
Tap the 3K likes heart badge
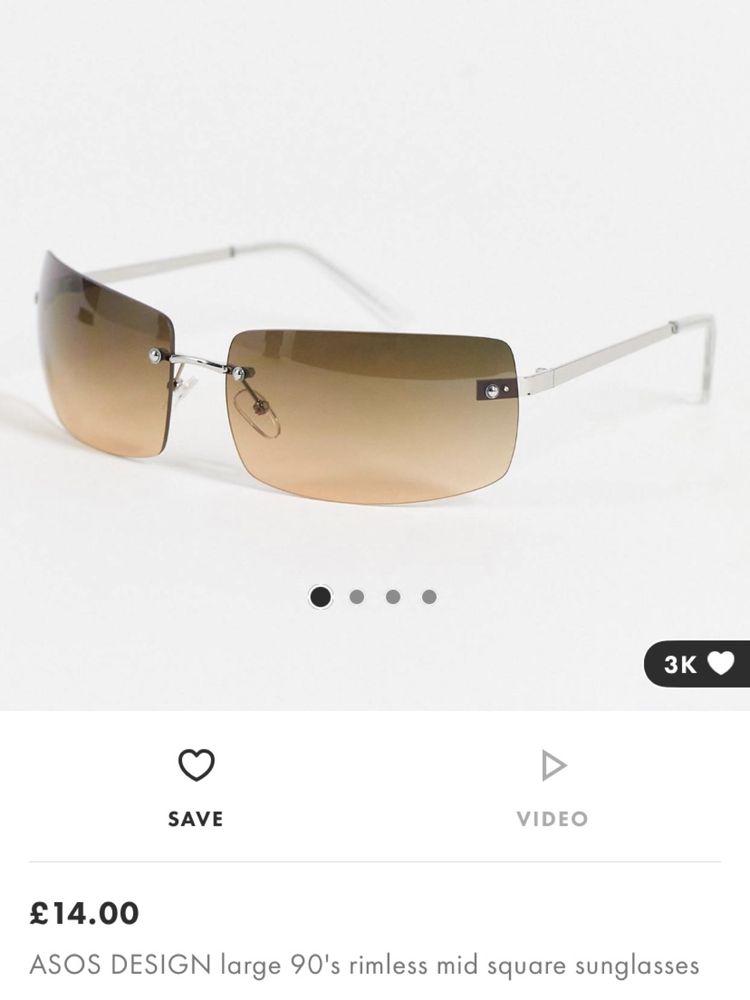point(698,664)
